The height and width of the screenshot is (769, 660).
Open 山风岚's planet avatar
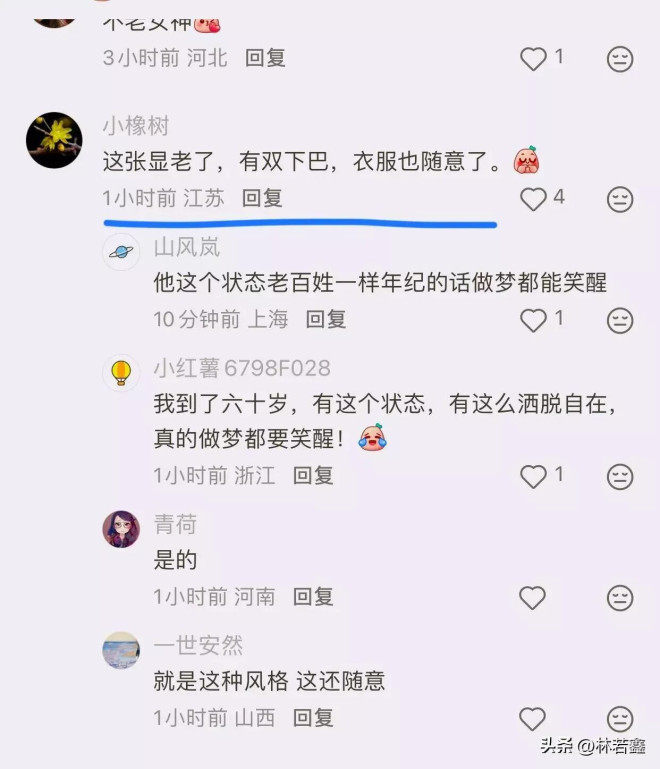[121, 252]
